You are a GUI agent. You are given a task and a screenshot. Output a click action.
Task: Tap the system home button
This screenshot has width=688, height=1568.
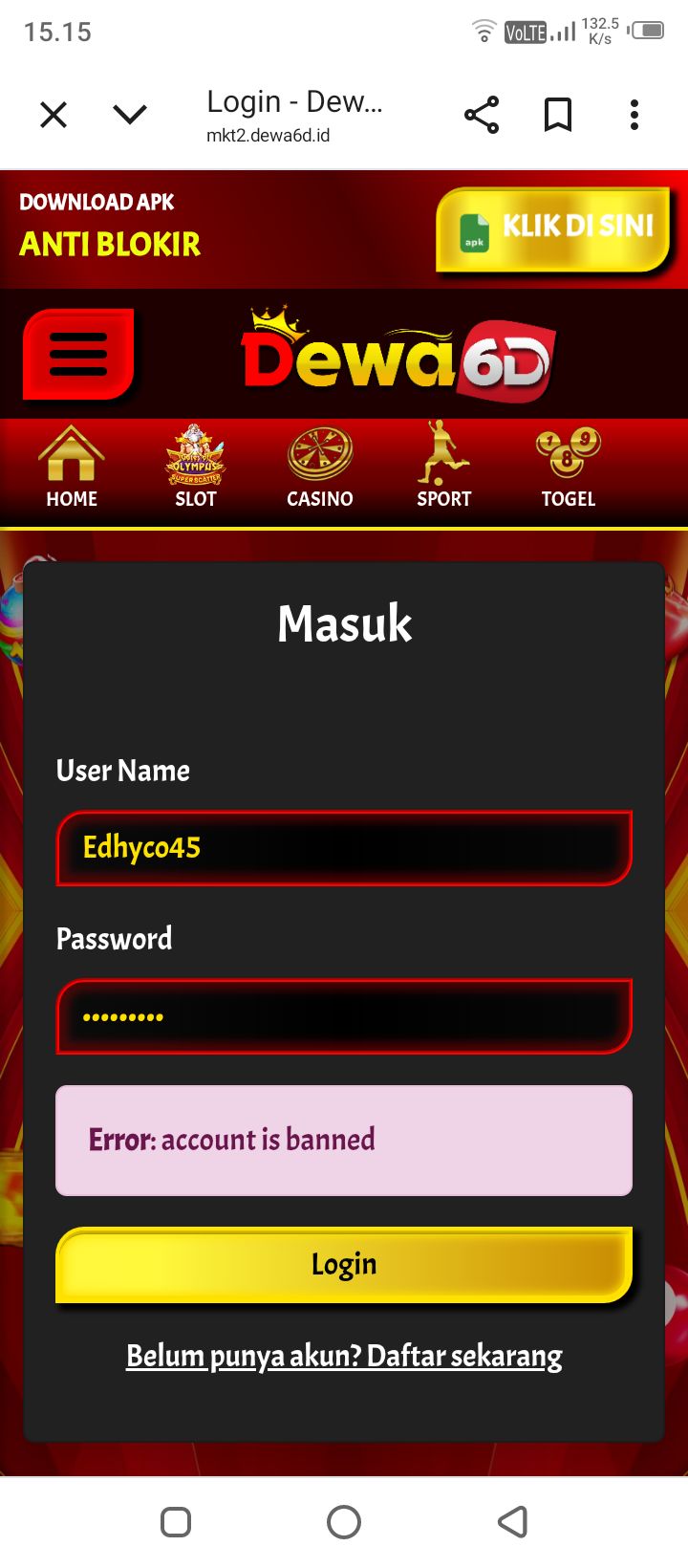pyautogui.click(x=344, y=1521)
